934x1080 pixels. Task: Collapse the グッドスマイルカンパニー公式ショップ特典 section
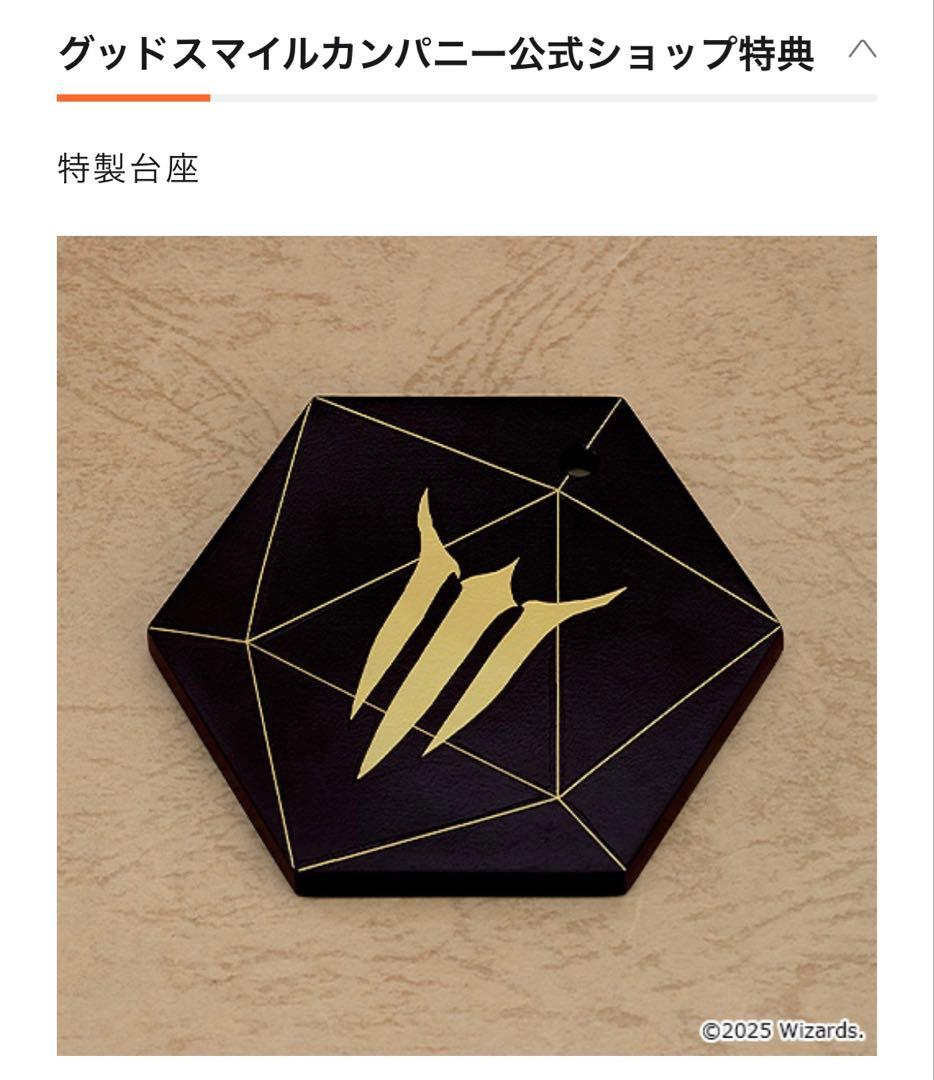coord(861,50)
